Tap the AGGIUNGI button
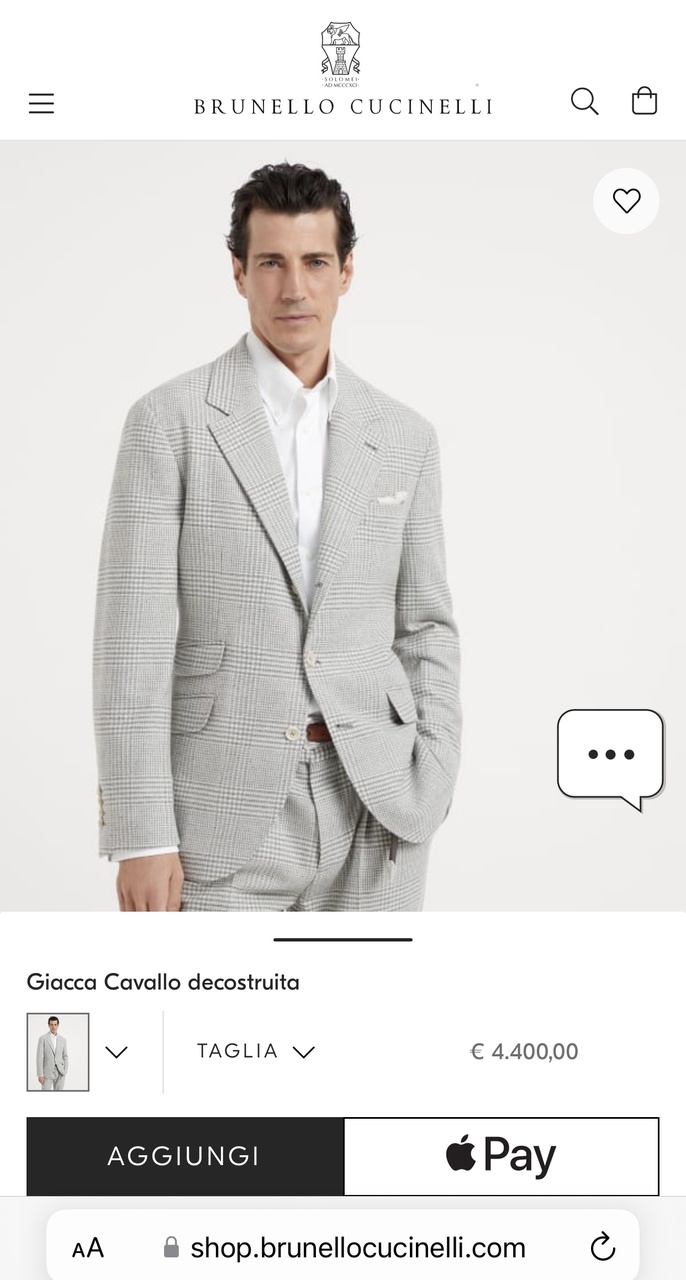 (184, 1156)
